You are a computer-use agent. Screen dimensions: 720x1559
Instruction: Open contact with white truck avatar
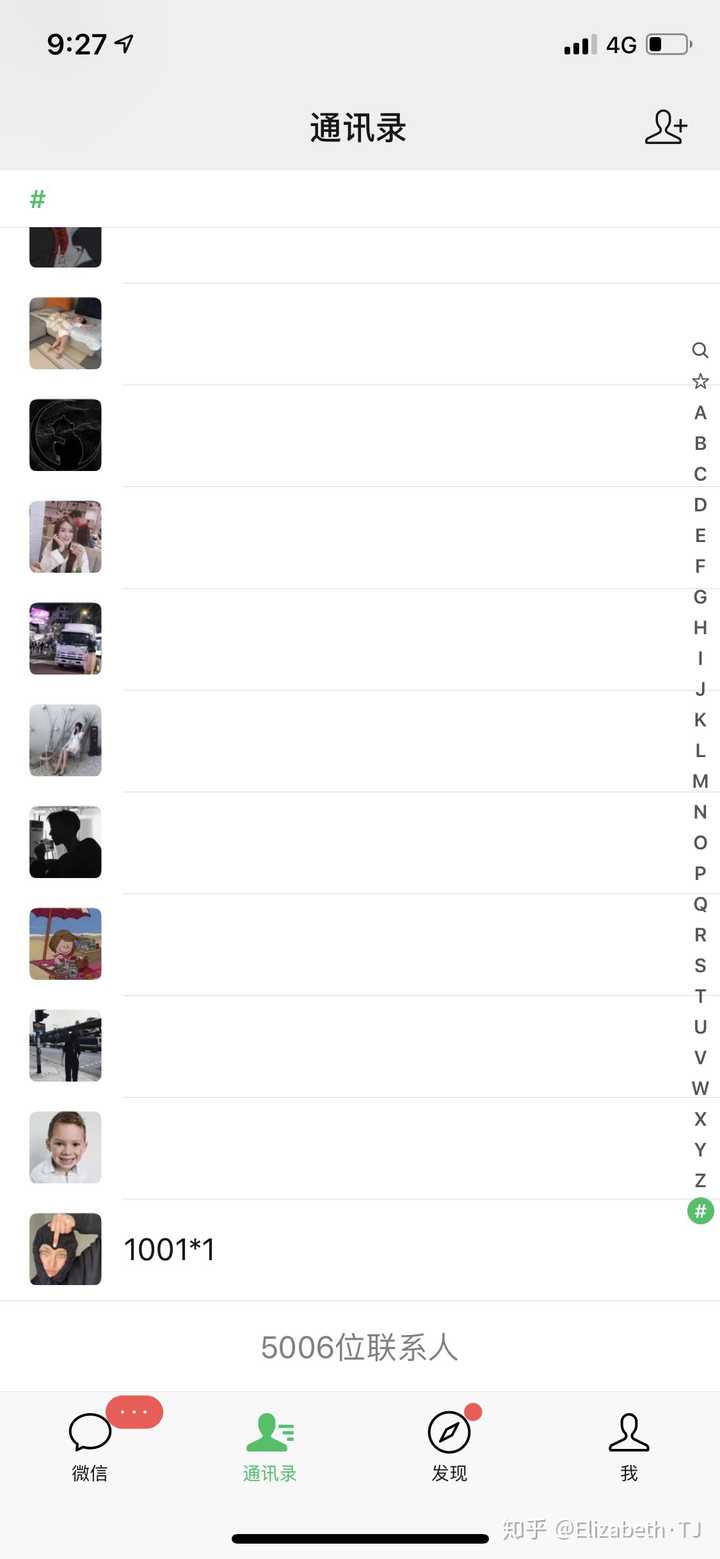pos(360,638)
